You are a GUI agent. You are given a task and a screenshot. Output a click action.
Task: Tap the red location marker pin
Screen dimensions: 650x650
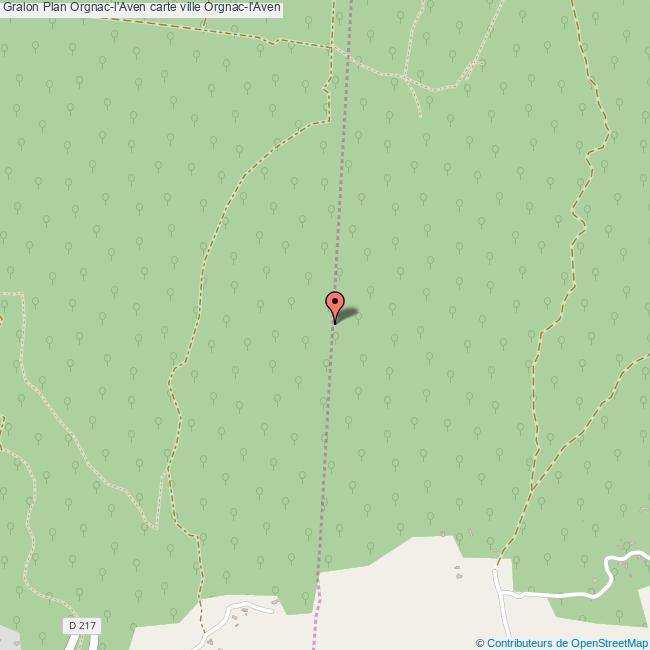coord(336,304)
